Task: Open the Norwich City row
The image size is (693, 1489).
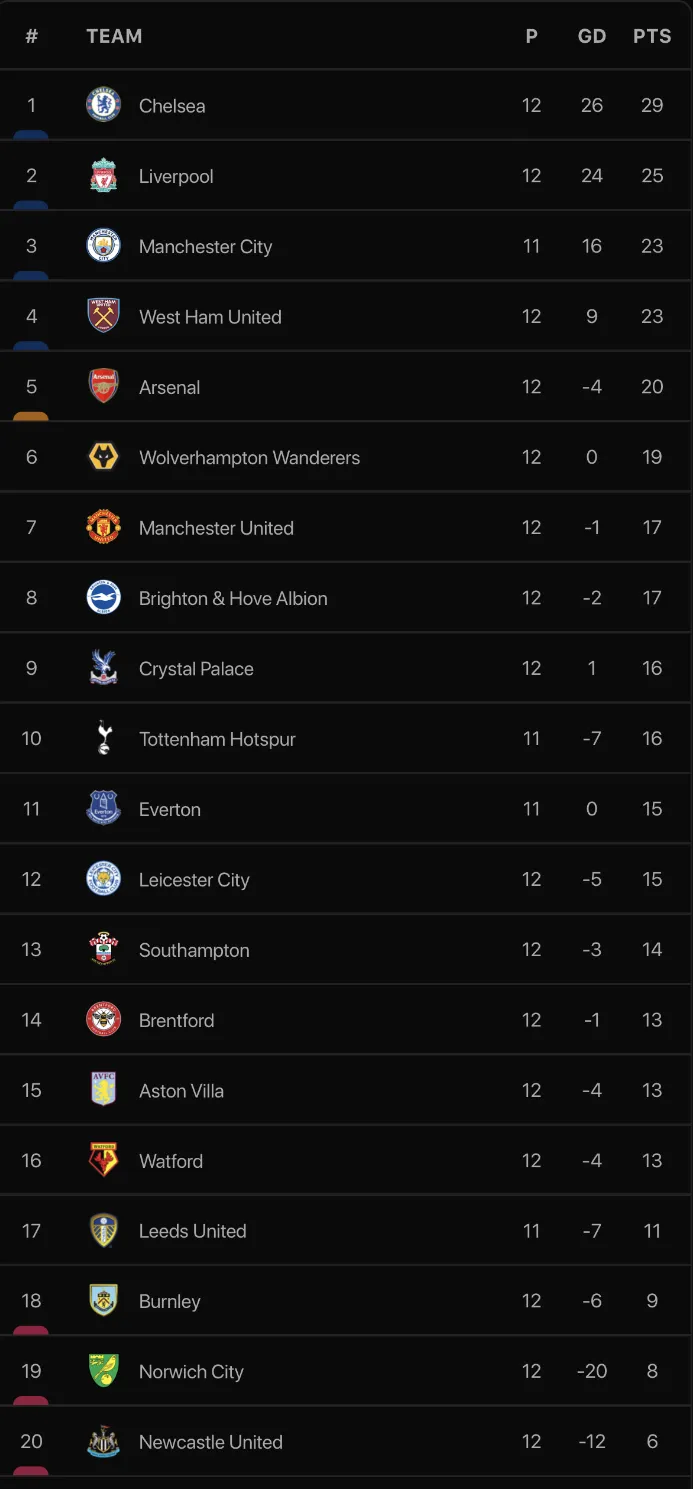Action: [x=191, y=1372]
